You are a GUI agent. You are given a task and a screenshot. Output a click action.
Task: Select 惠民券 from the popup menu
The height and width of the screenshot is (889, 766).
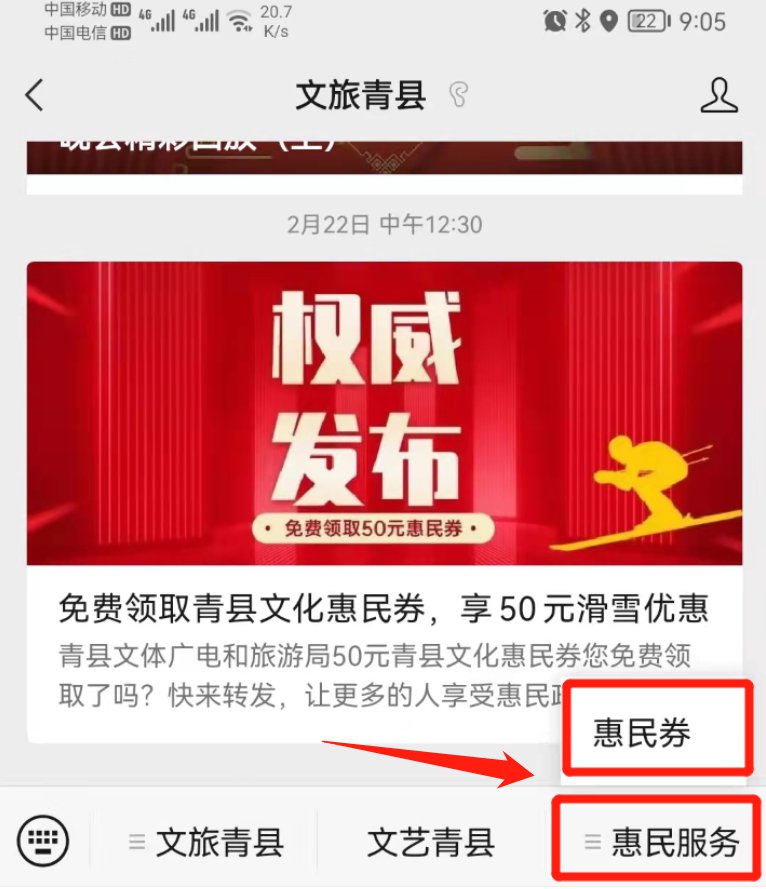[656, 733]
